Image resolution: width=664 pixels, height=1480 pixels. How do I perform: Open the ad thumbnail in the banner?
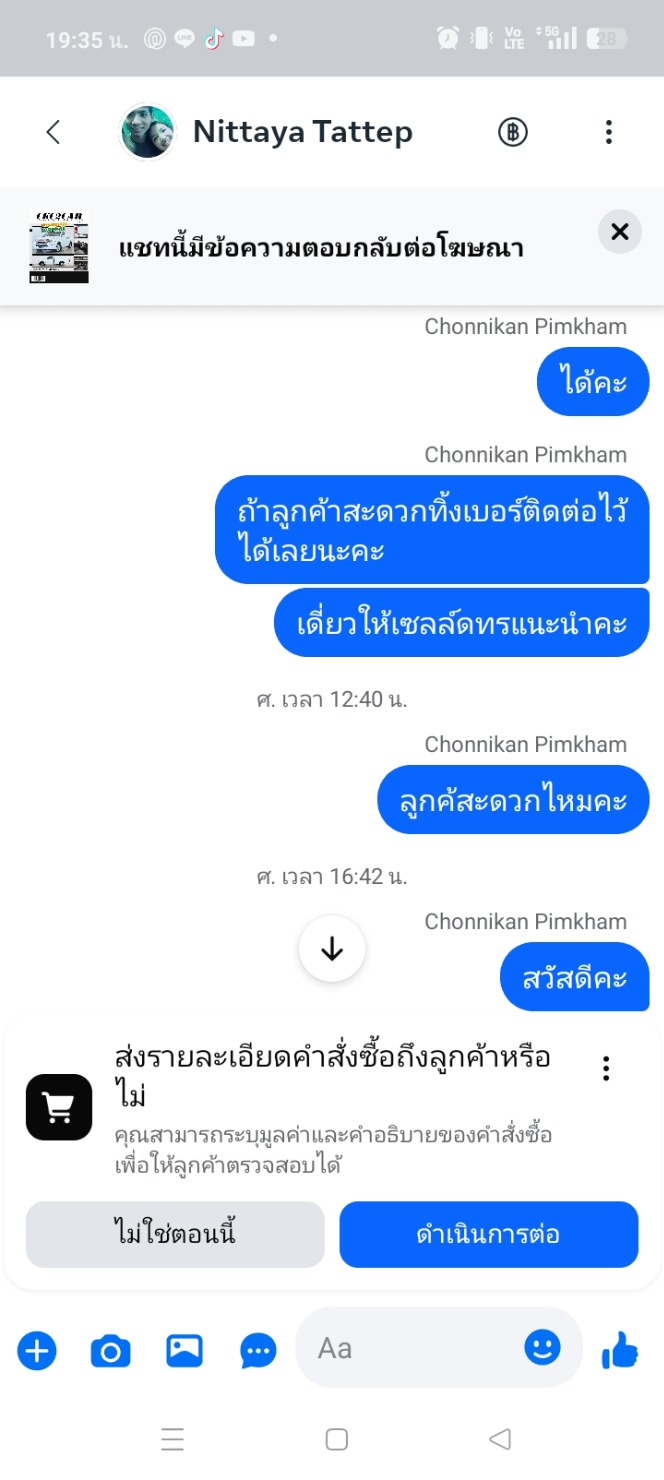click(x=59, y=247)
